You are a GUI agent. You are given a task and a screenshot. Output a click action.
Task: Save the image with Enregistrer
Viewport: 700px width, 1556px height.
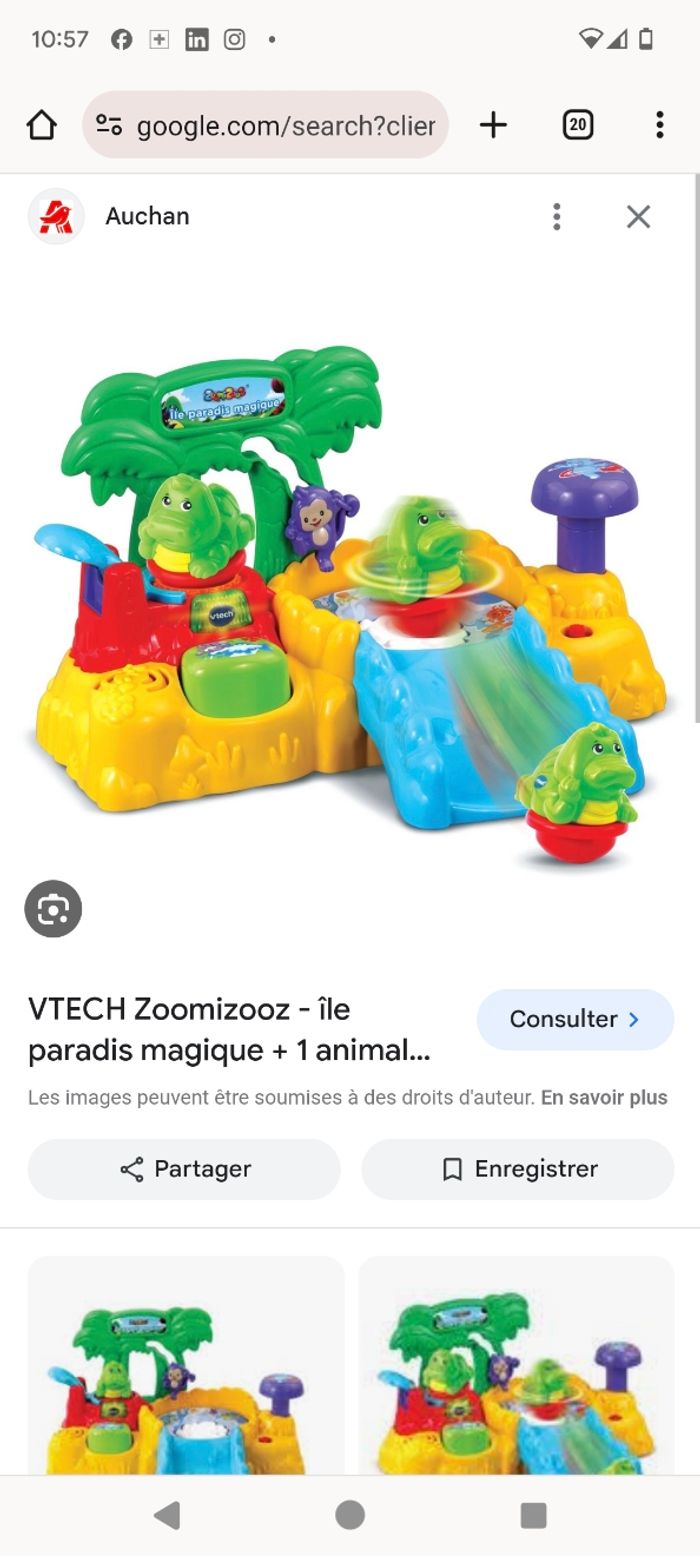pyautogui.click(x=518, y=1169)
